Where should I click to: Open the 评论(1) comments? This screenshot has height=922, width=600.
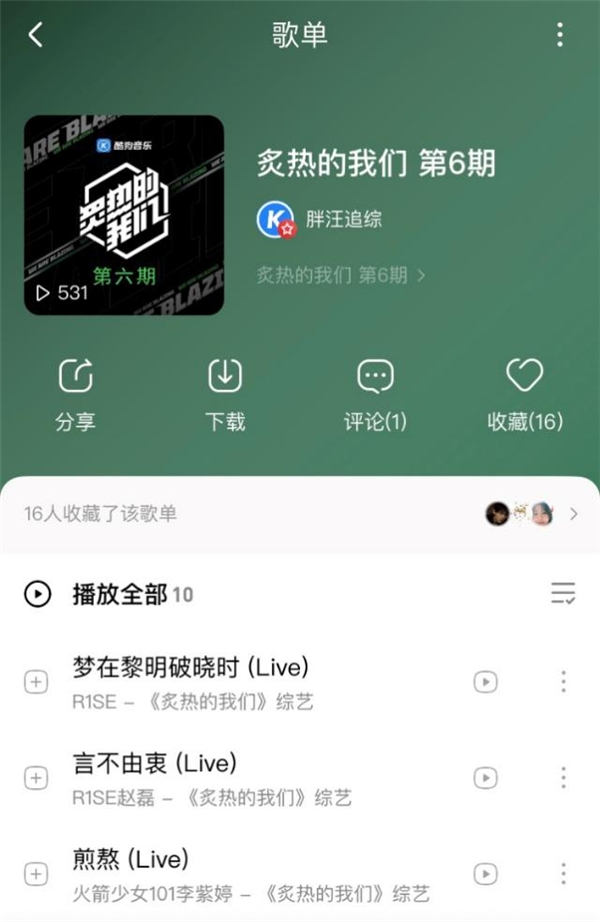click(x=375, y=395)
